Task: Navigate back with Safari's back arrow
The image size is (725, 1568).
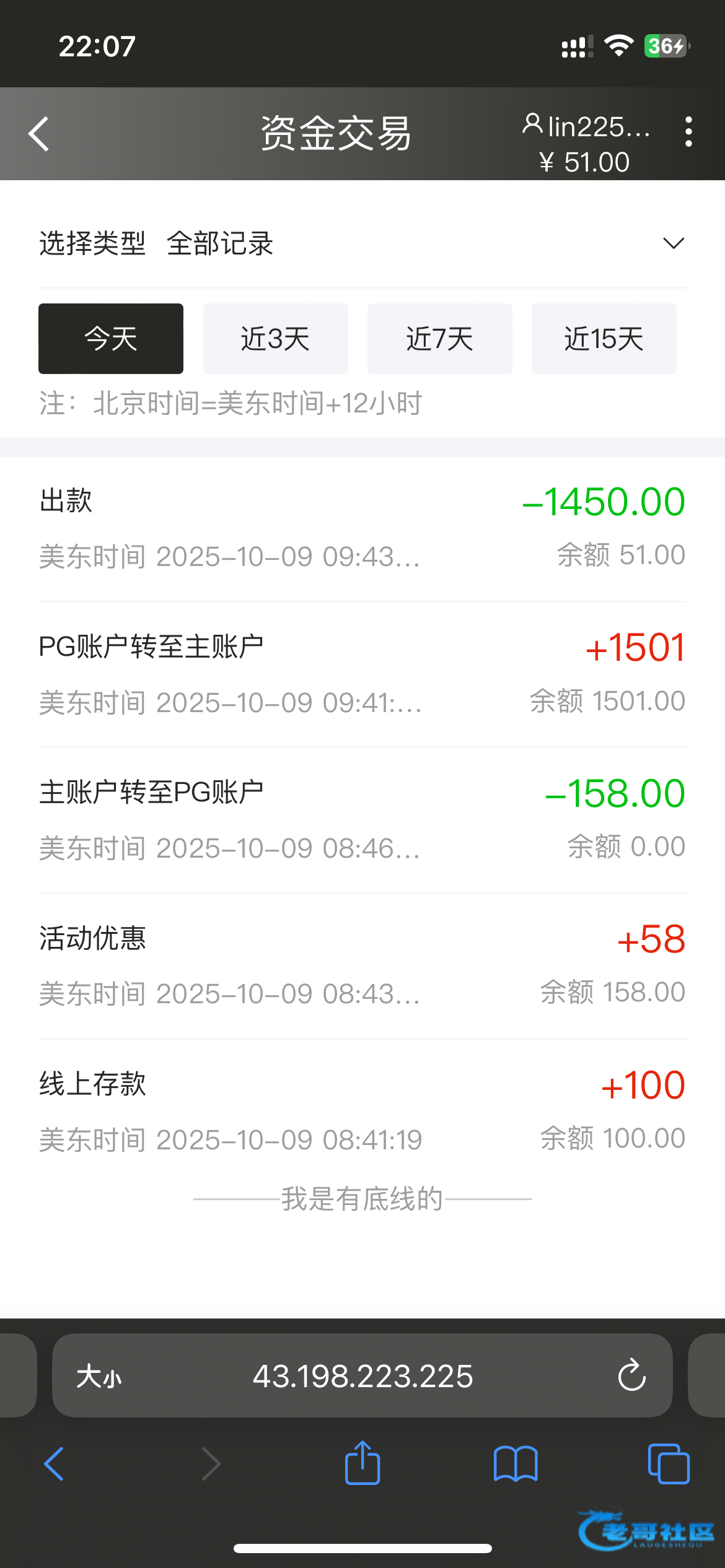Action: click(x=54, y=1464)
